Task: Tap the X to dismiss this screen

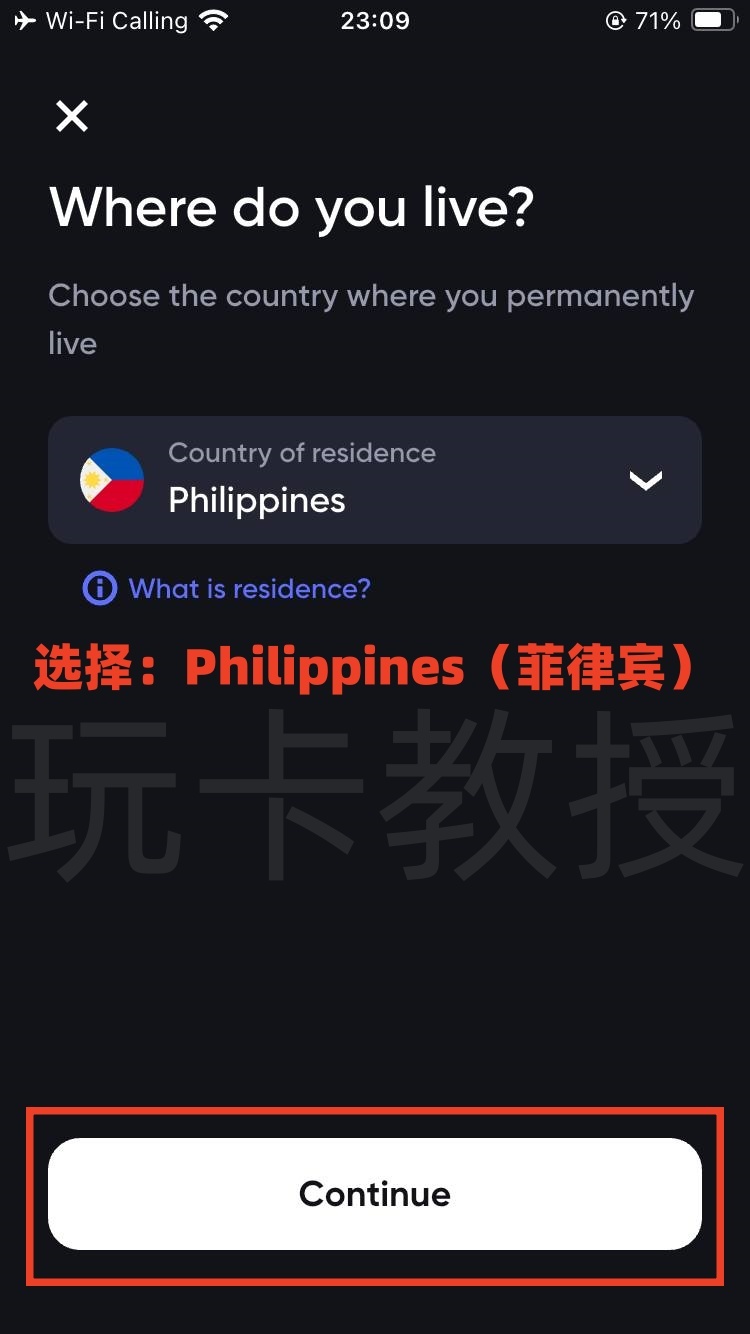Action: click(x=71, y=116)
